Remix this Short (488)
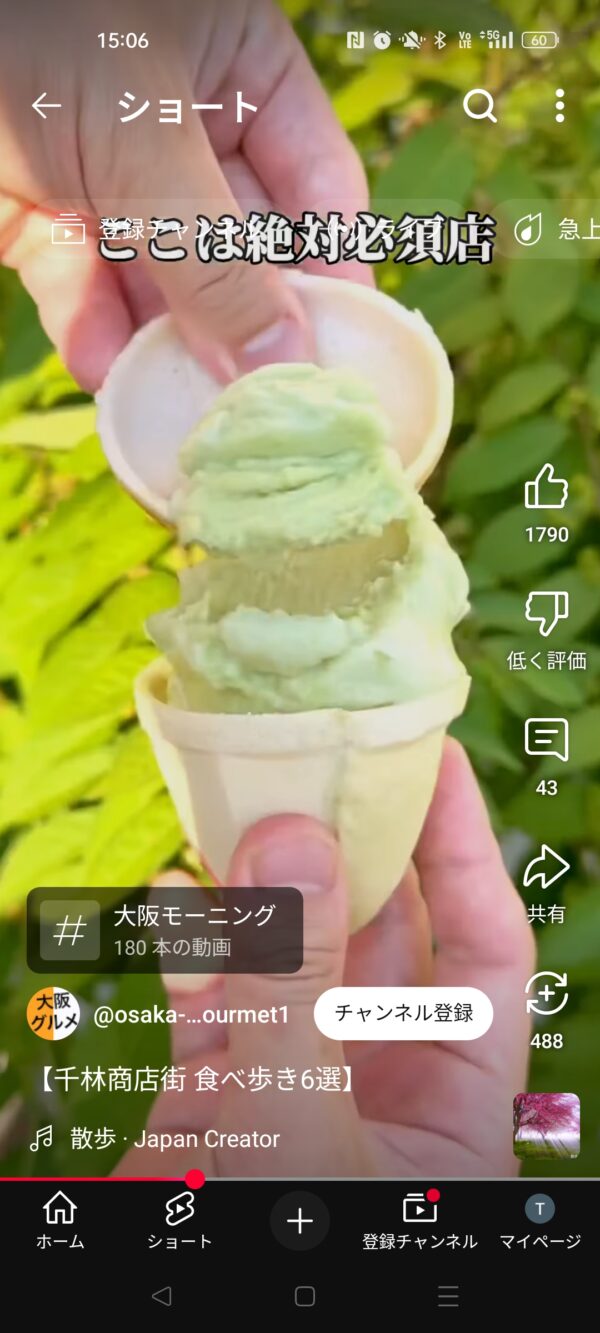Viewport: 600px width, 1333px height. pos(546,995)
